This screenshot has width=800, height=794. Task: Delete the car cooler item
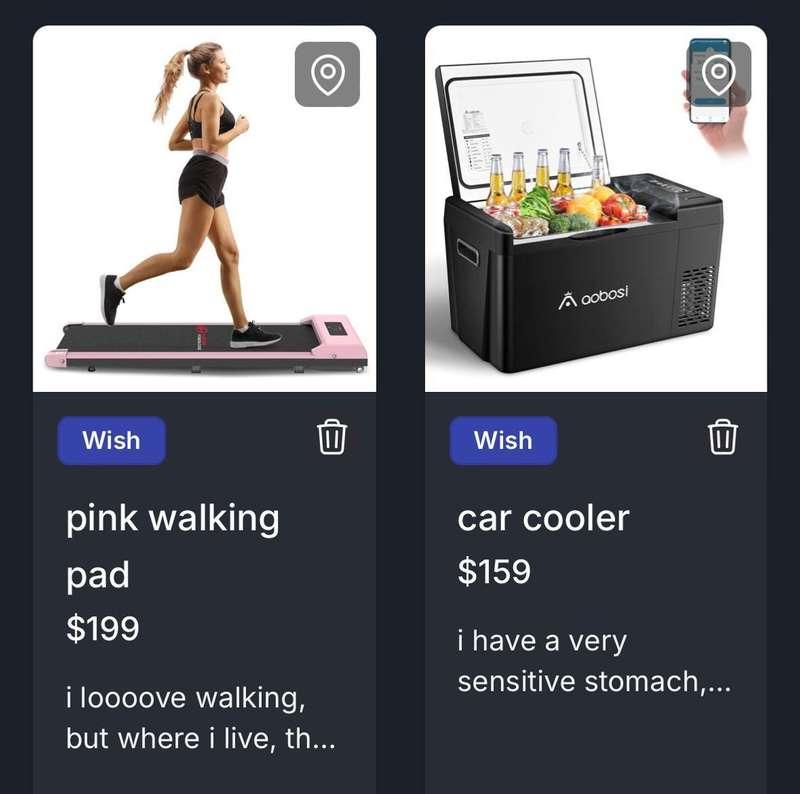pos(722,437)
